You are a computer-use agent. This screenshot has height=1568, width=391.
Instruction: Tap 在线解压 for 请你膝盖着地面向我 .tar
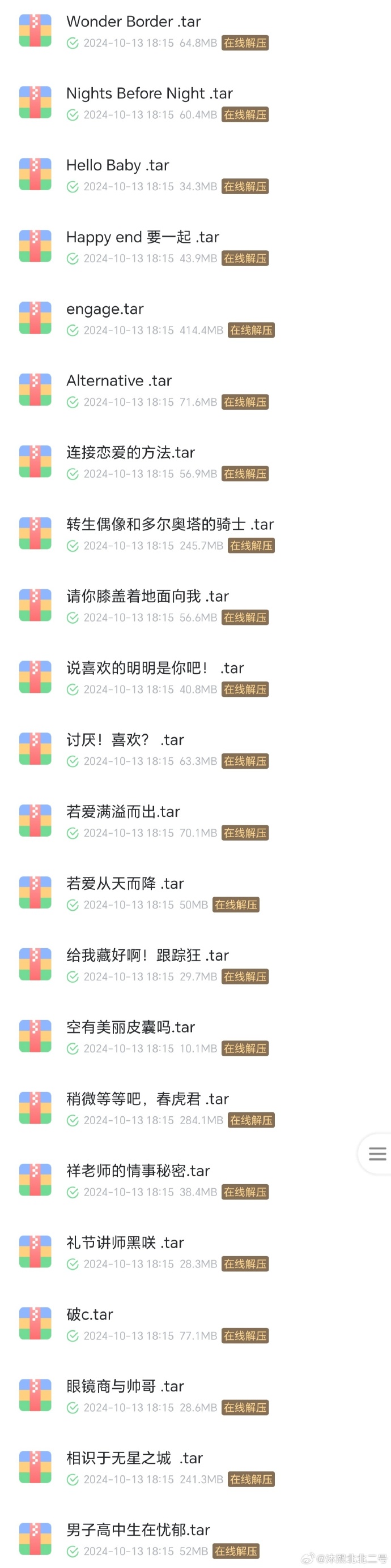tap(245, 618)
